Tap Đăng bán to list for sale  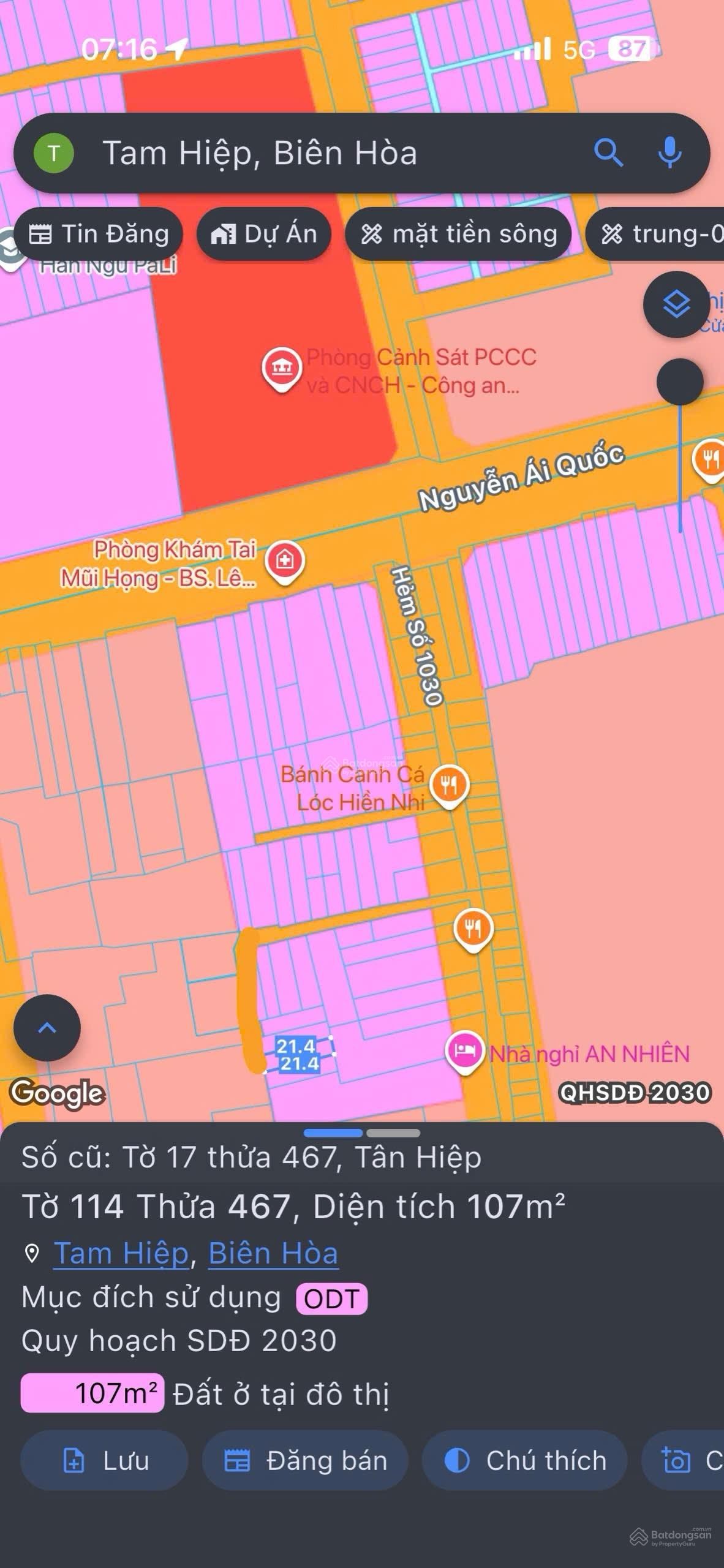305,1461
